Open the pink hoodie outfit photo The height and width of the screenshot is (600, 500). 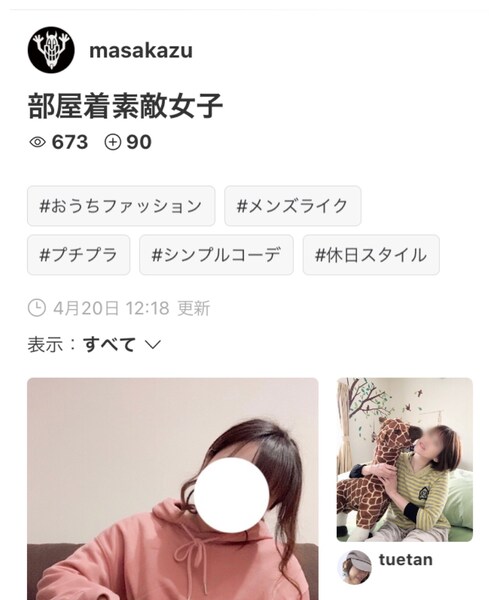[173, 489]
